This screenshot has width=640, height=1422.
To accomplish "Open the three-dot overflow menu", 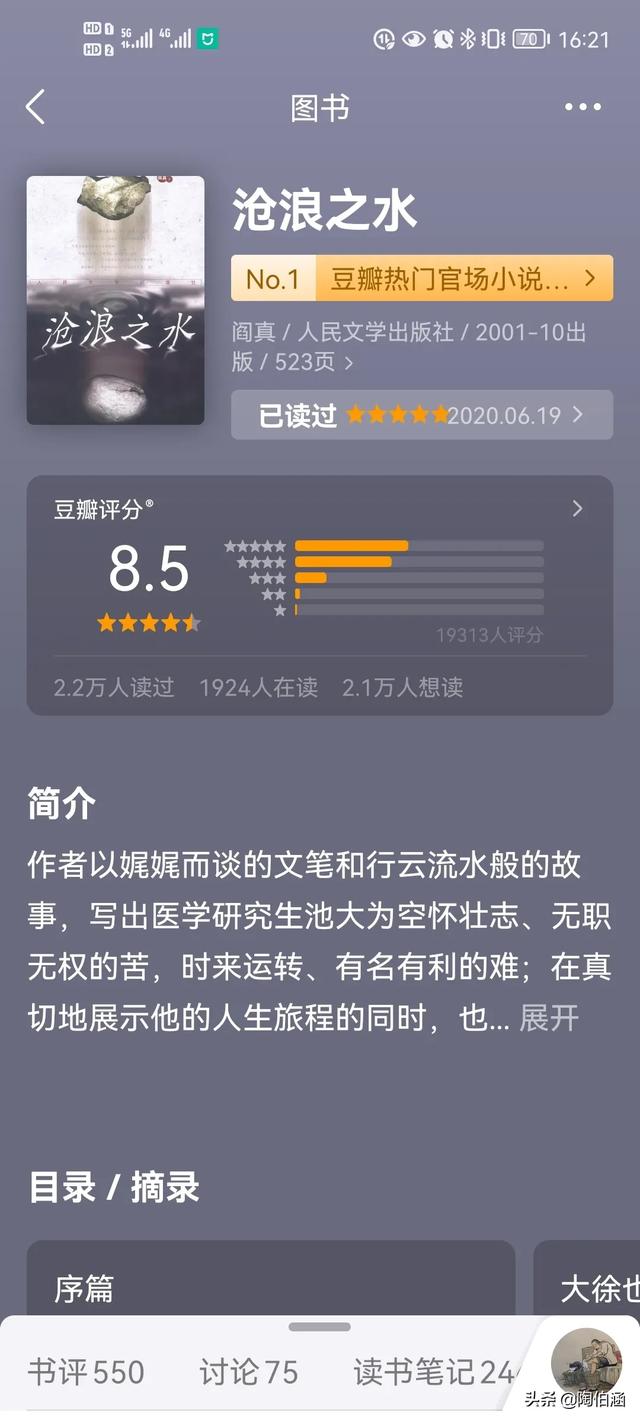I will [x=582, y=107].
